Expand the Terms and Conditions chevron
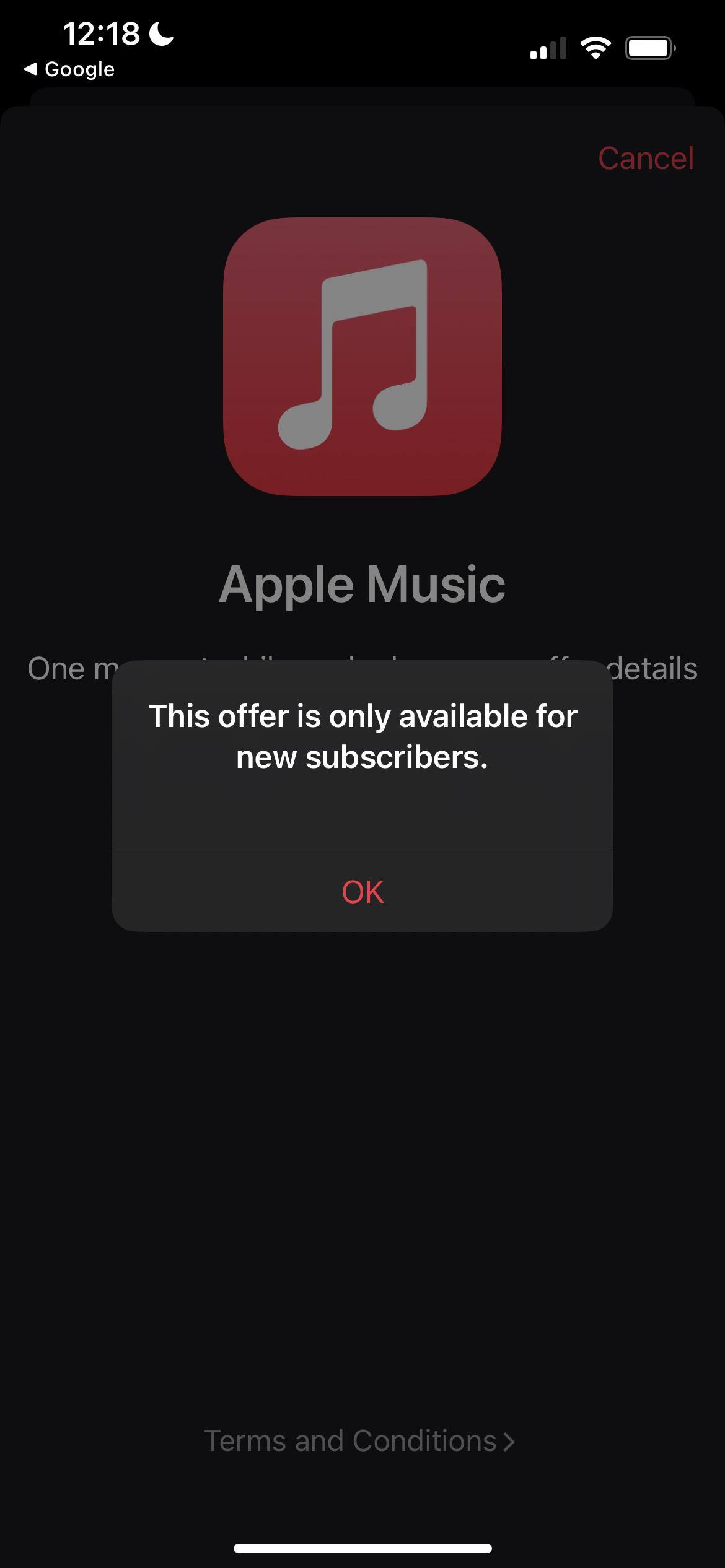Viewport: 725px width, 1568px height. pos(509,1440)
